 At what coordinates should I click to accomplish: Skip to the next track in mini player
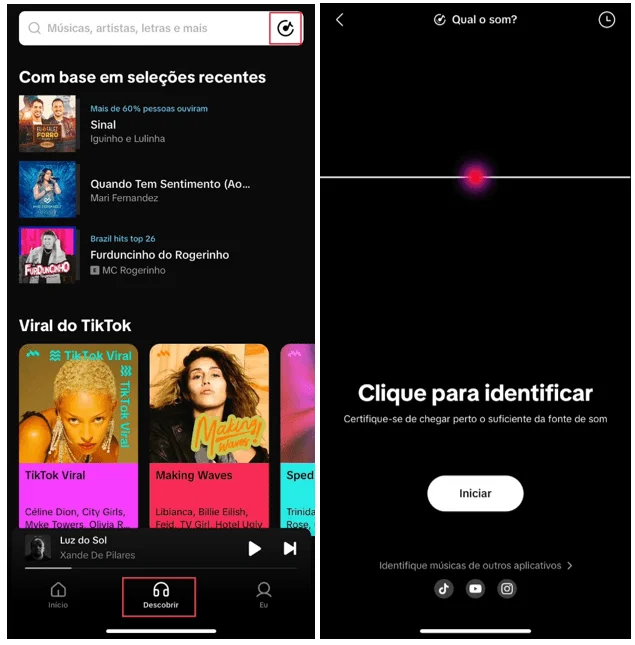[x=290, y=548]
